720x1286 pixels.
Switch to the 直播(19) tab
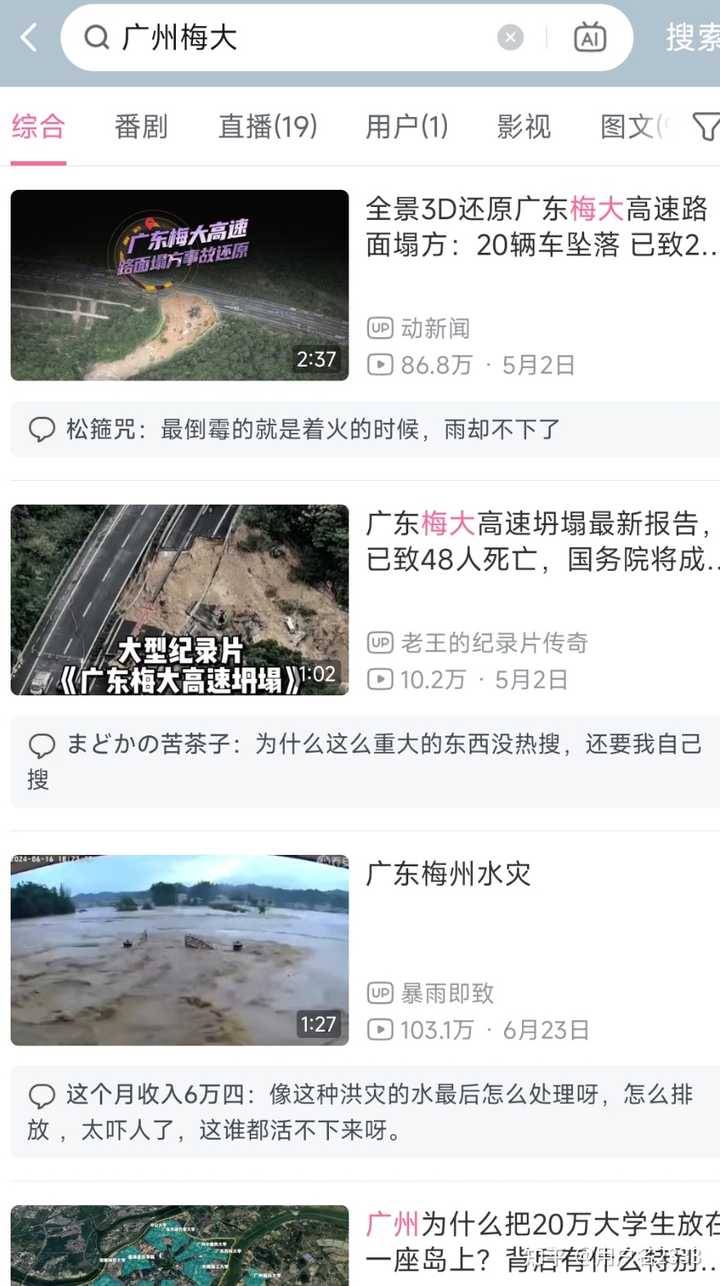coord(267,127)
